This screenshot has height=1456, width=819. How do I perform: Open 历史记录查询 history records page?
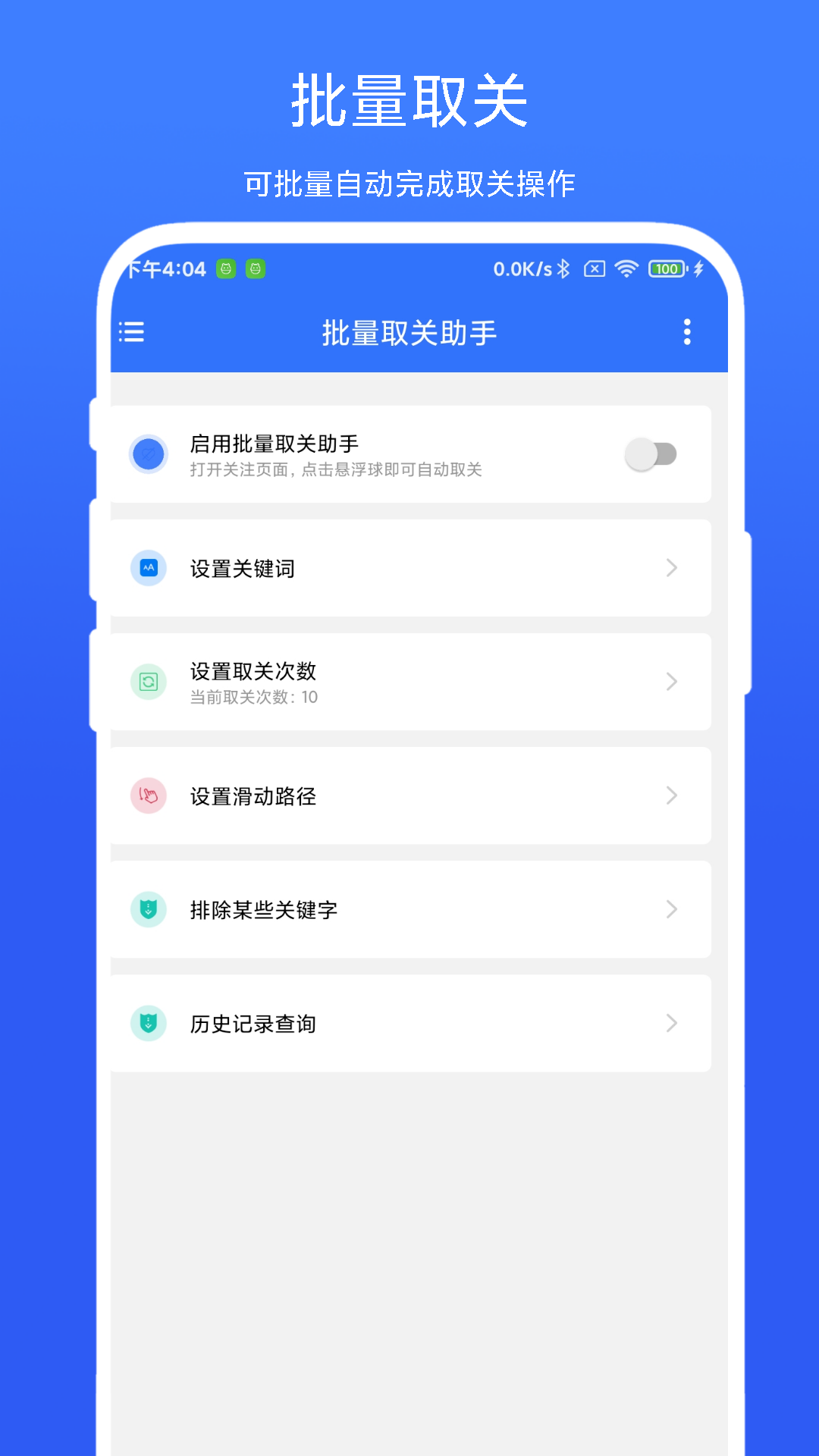tap(409, 1023)
